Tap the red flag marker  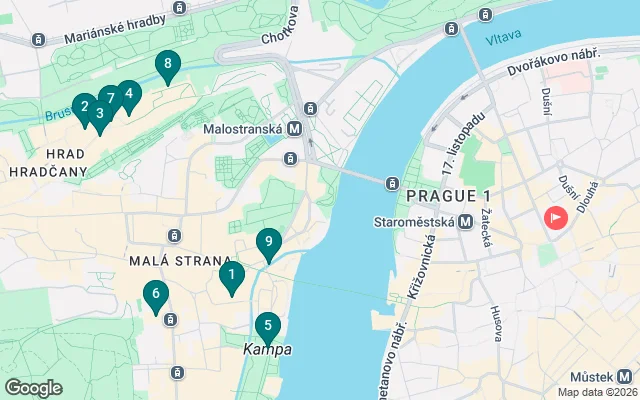click(x=554, y=217)
